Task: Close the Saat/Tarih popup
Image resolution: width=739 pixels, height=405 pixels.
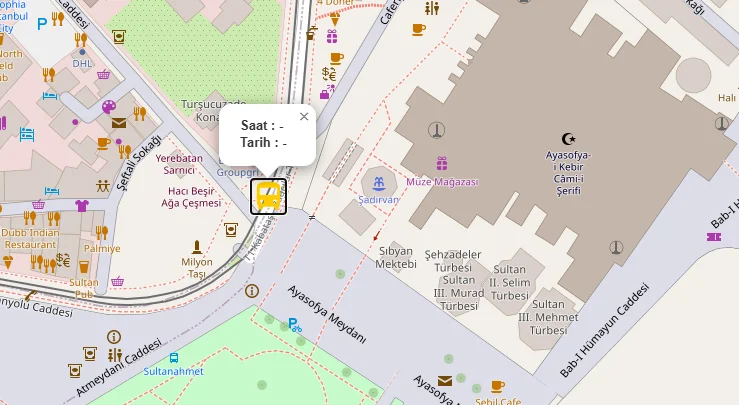Action: click(304, 117)
